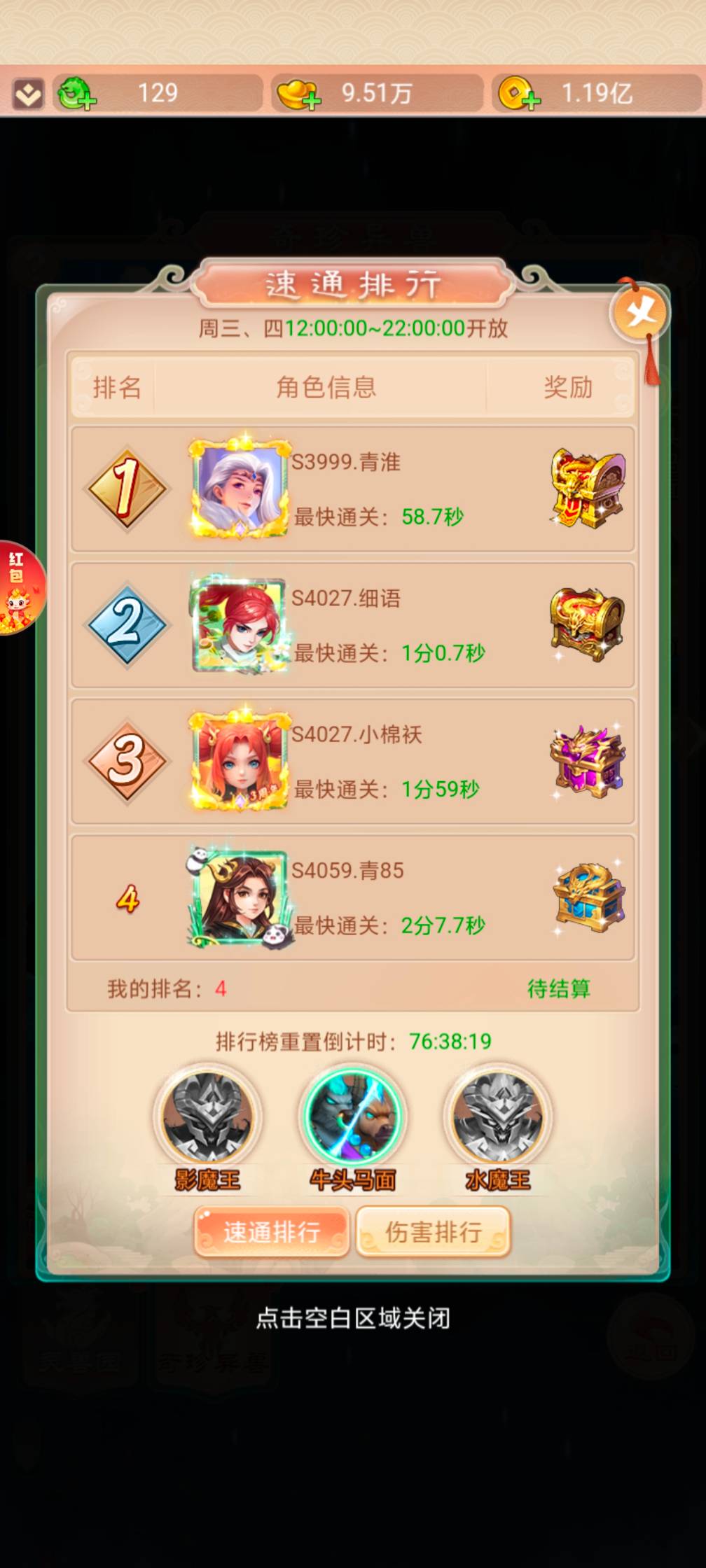Image resolution: width=706 pixels, height=1568 pixels.
Task: Open the 红包 red packet event
Action: click(x=20, y=588)
